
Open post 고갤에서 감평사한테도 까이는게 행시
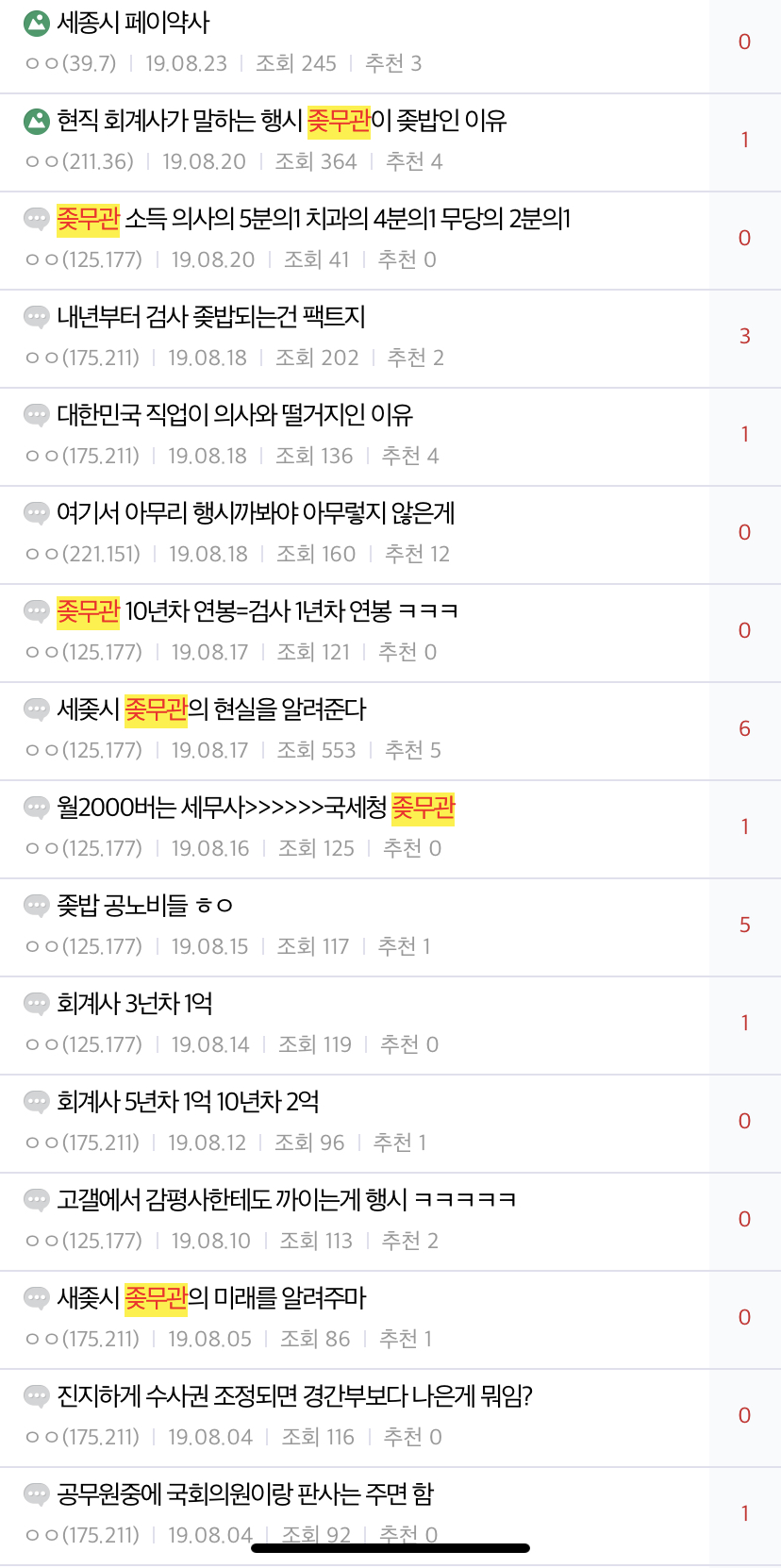pos(286,1200)
